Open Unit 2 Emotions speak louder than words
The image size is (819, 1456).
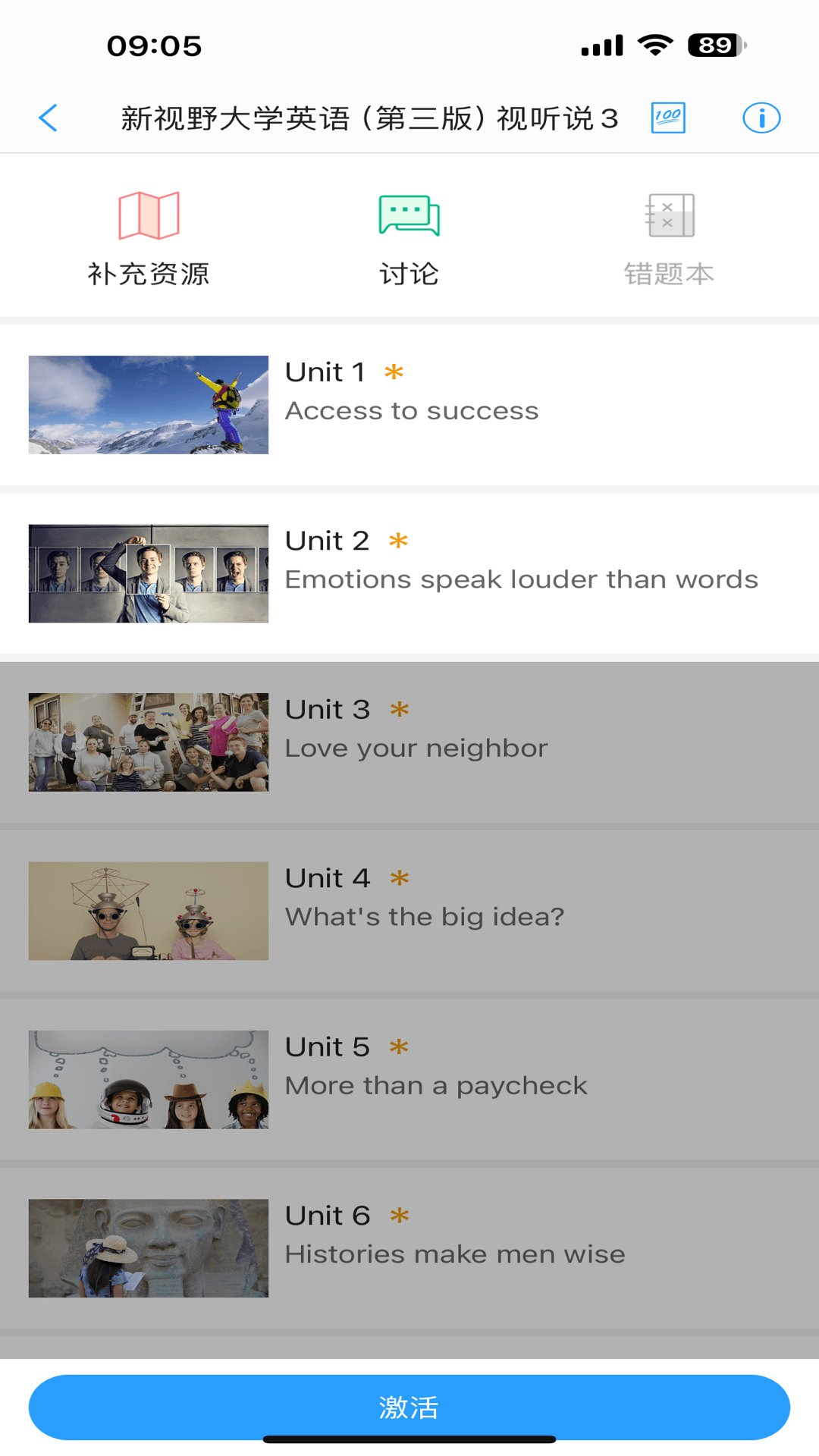point(409,573)
